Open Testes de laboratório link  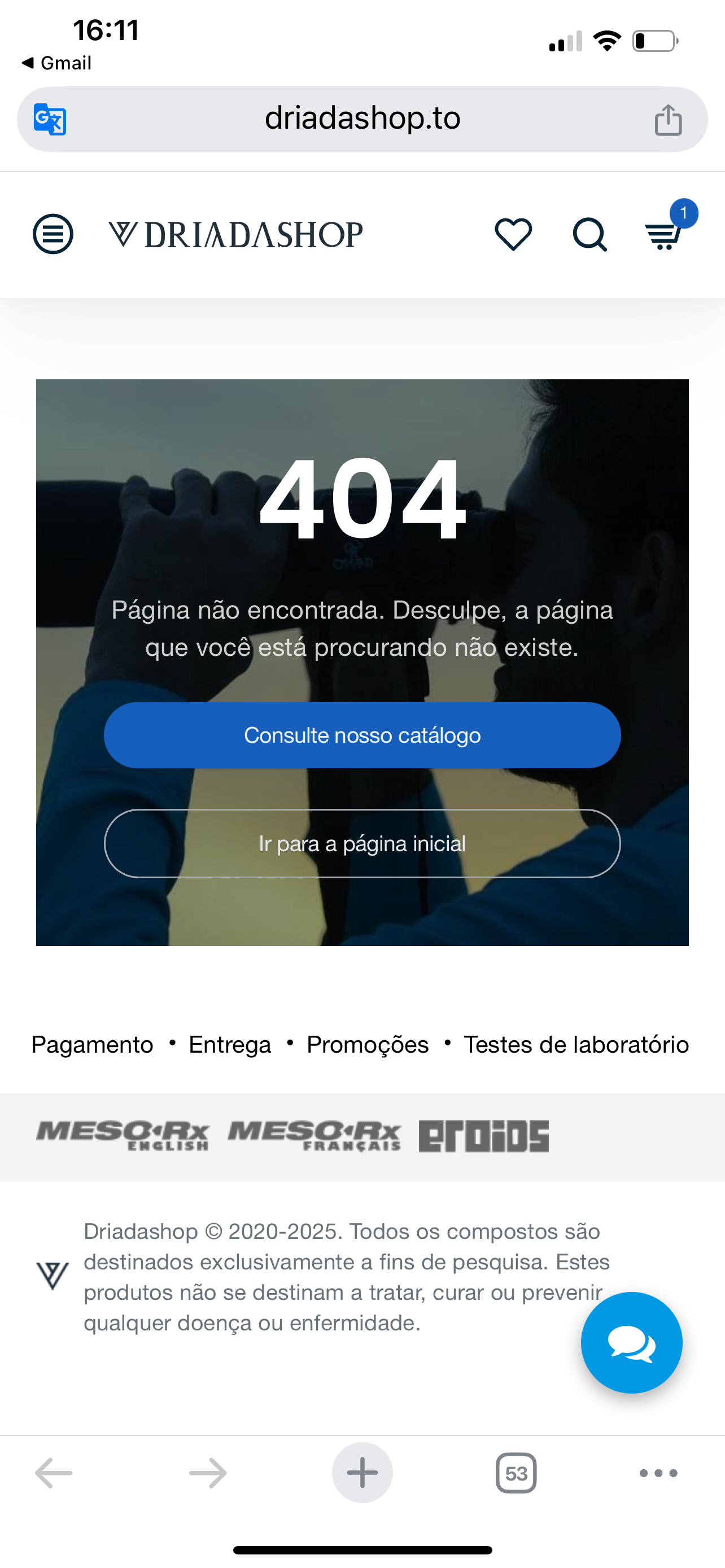(576, 1045)
